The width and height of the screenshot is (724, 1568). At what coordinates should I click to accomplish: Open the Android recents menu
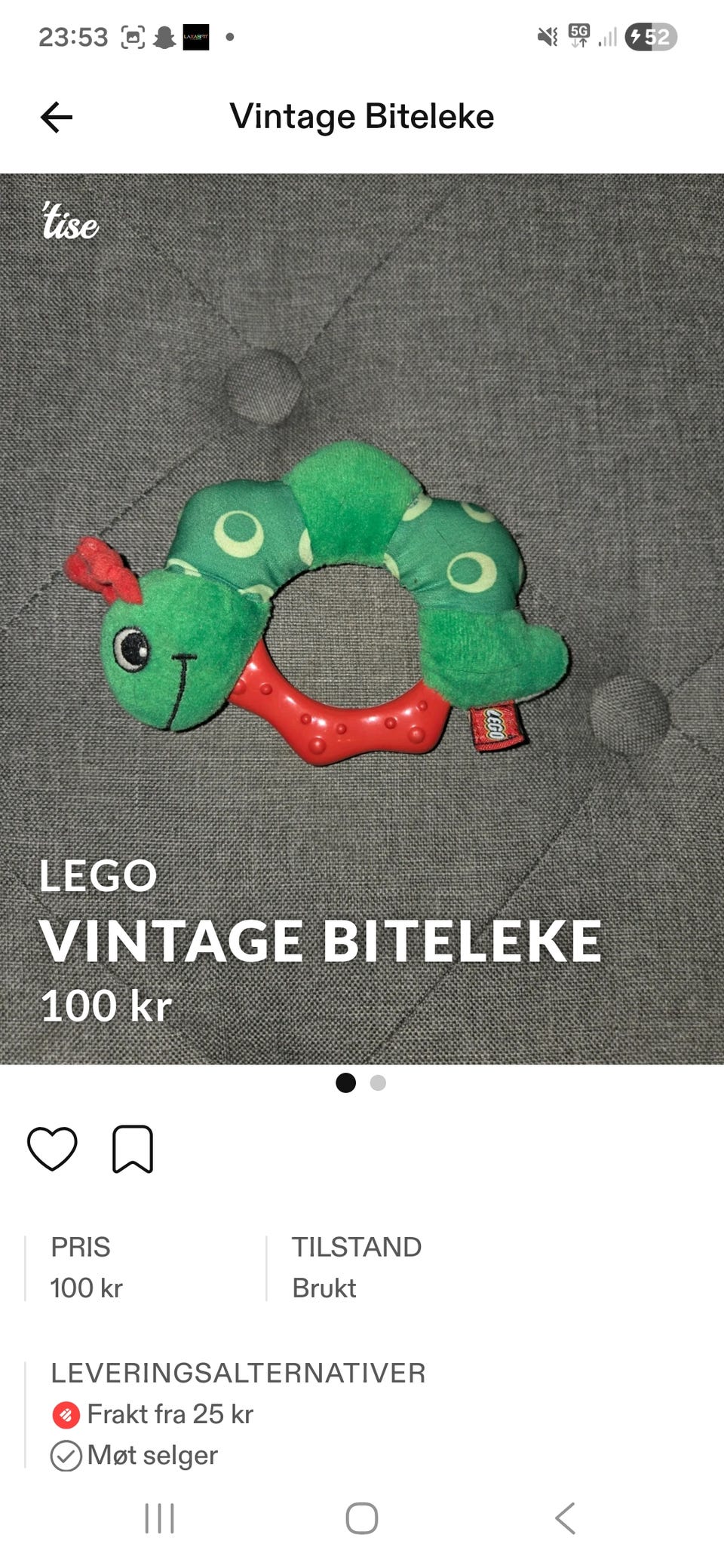[x=160, y=1518]
